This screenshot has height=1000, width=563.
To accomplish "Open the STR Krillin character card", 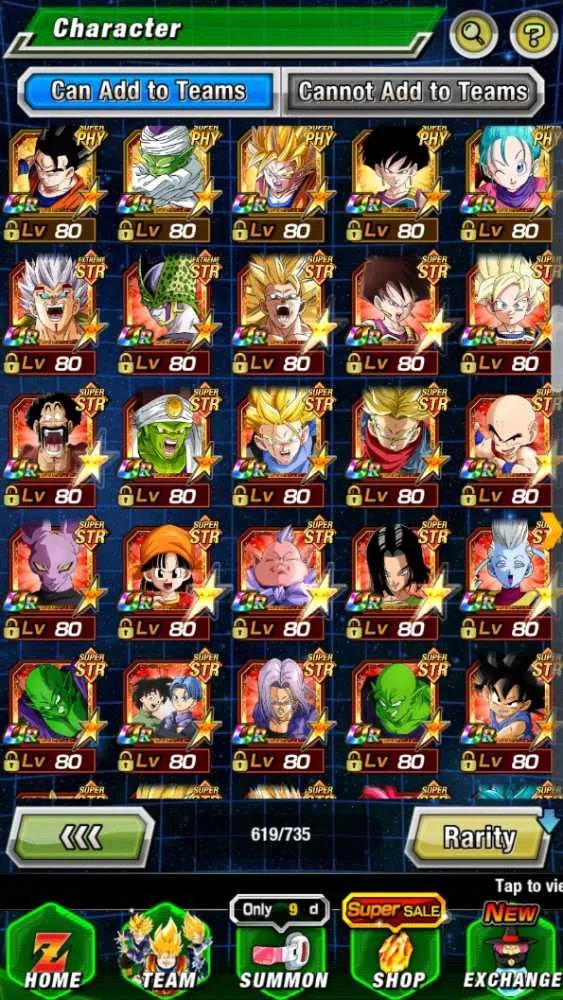I will click(509, 450).
